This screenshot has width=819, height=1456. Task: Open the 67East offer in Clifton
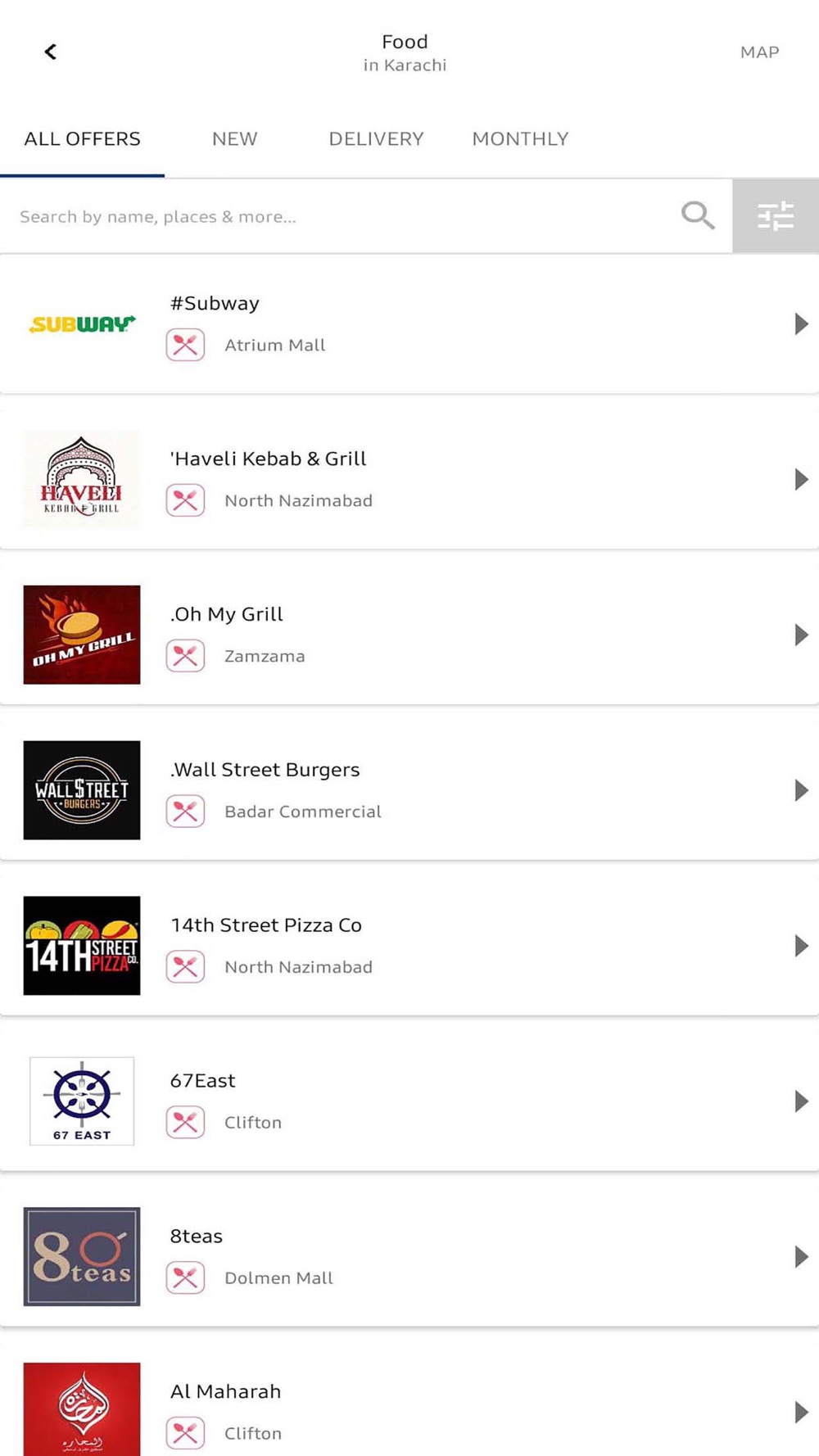pos(409,1101)
